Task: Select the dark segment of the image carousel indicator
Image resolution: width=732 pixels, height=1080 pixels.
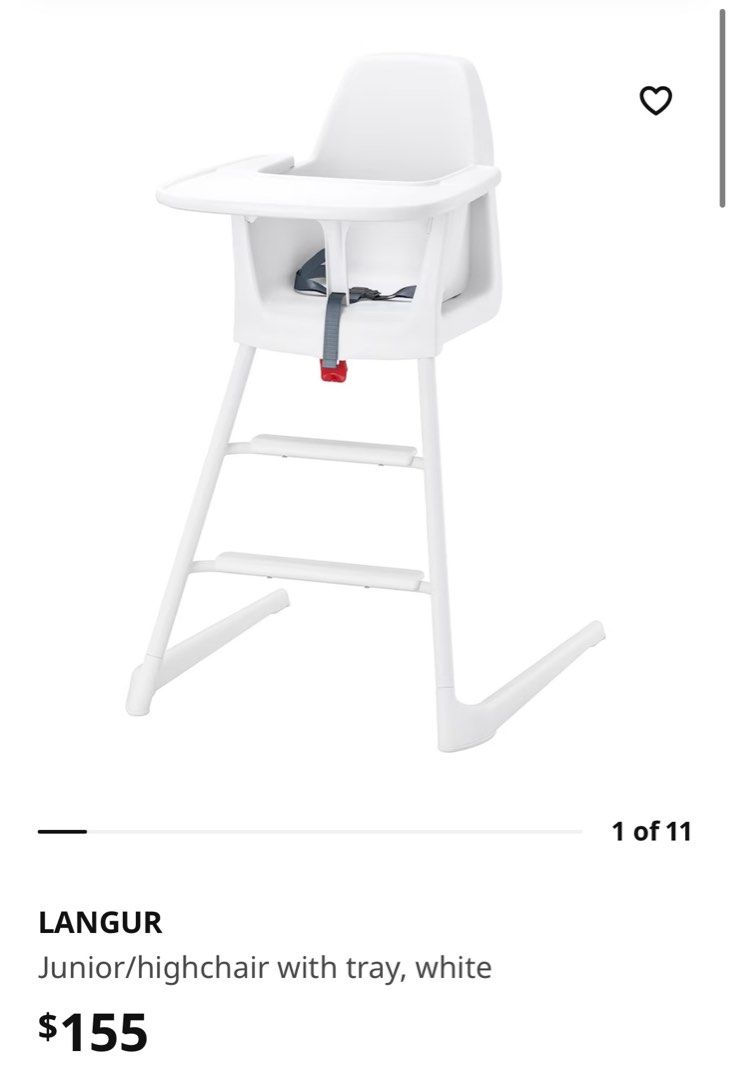Action: coord(64,830)
